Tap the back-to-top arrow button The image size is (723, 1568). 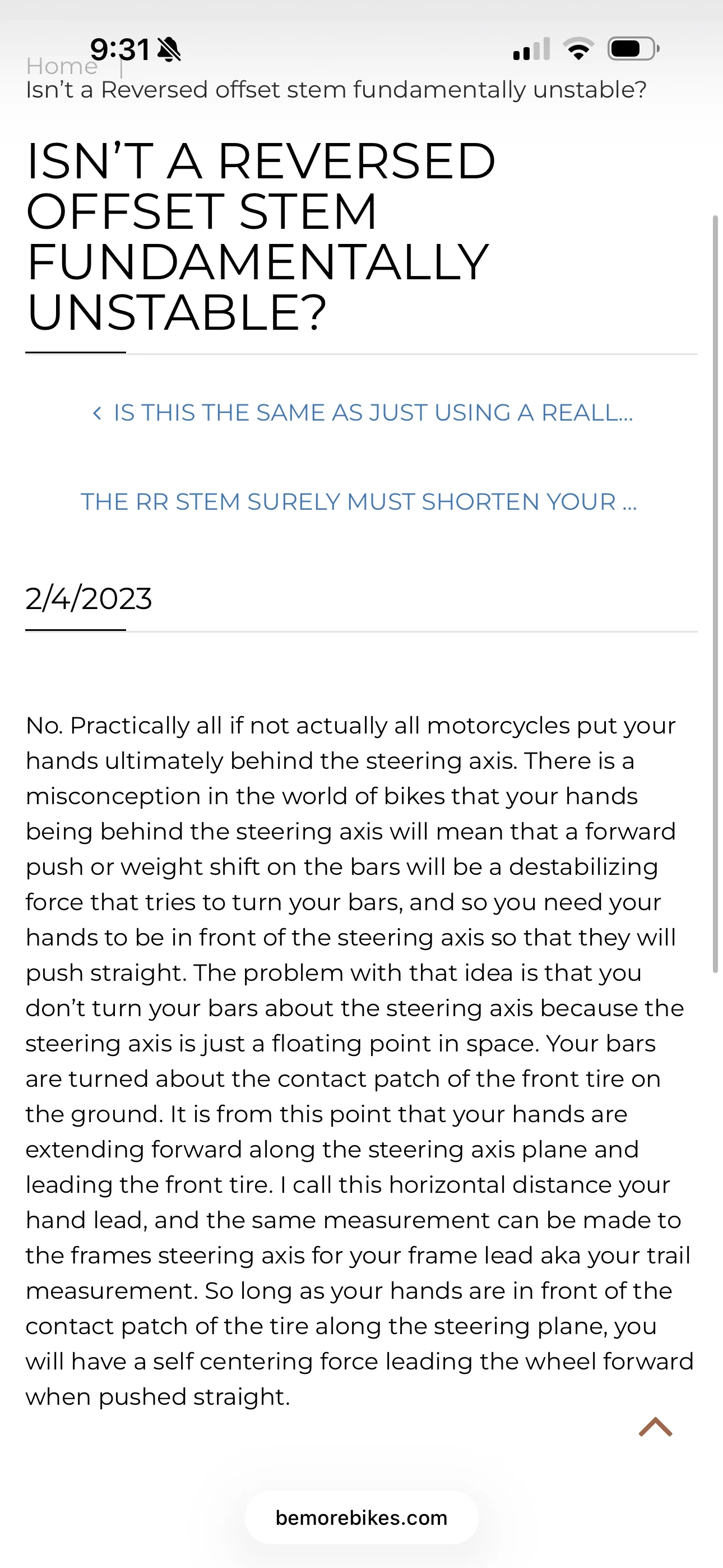click(655, 1427)
